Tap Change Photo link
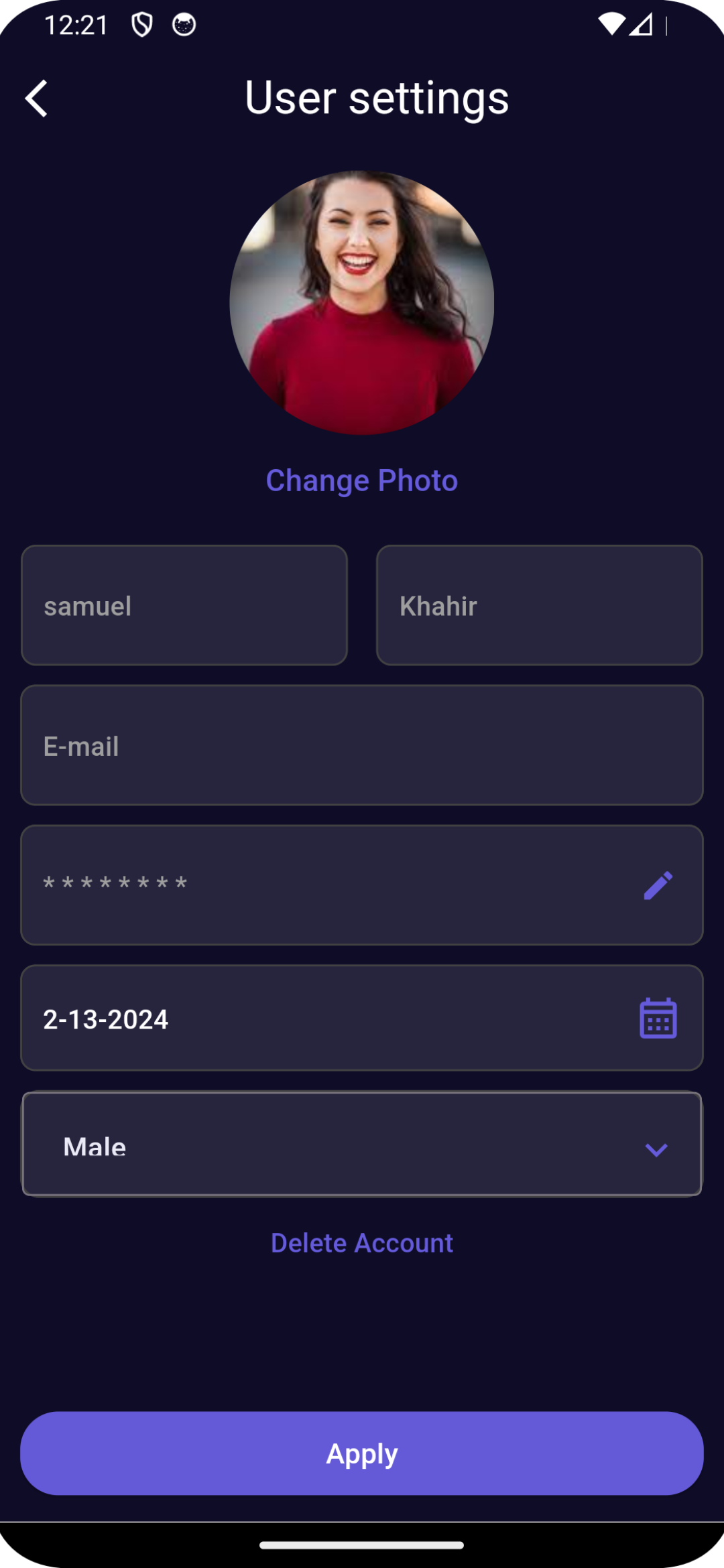The width and height of the screenshot is (724, 1568). click(x=361, y=480)
